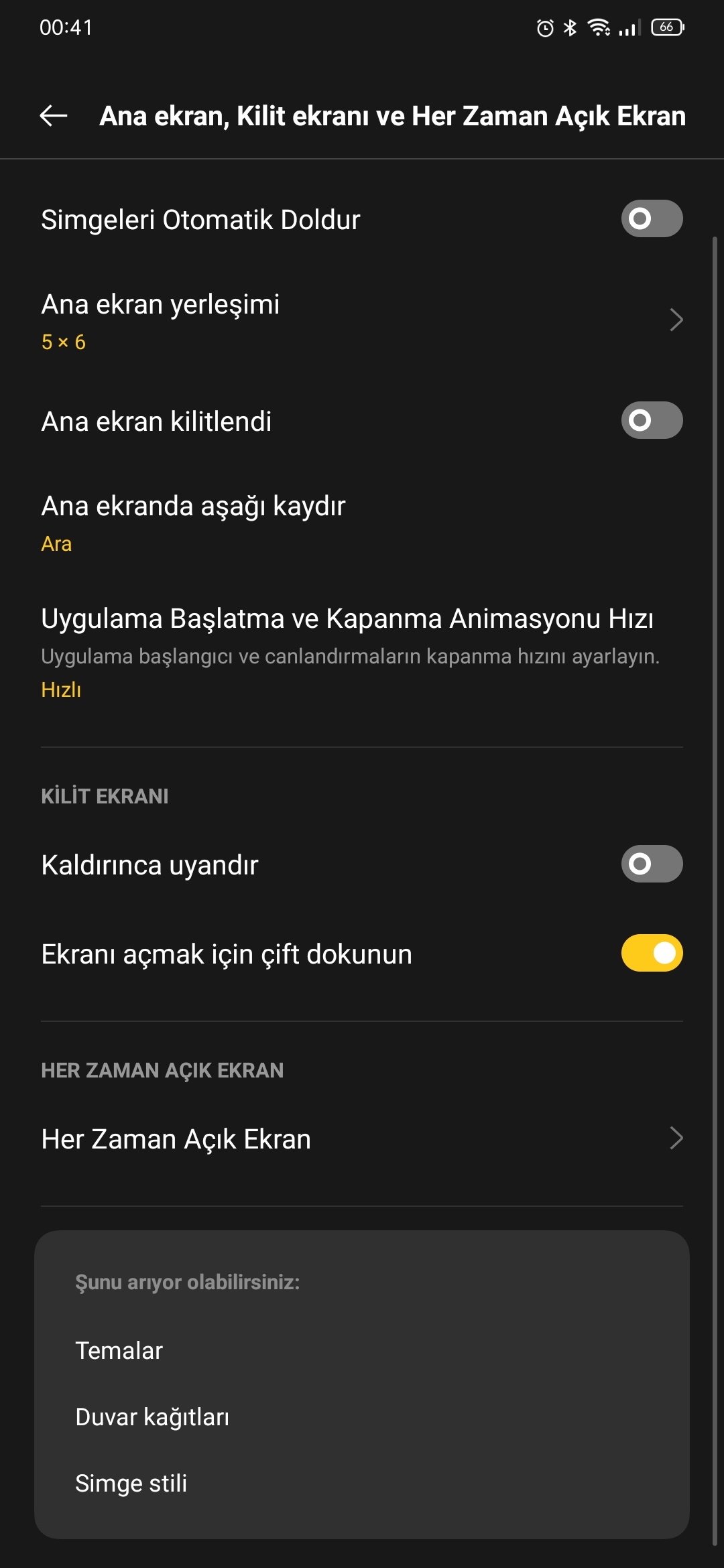The width and height of the screenshot is (724, 1568).
Task: Go back using the arrow icon
Action: 54,116
